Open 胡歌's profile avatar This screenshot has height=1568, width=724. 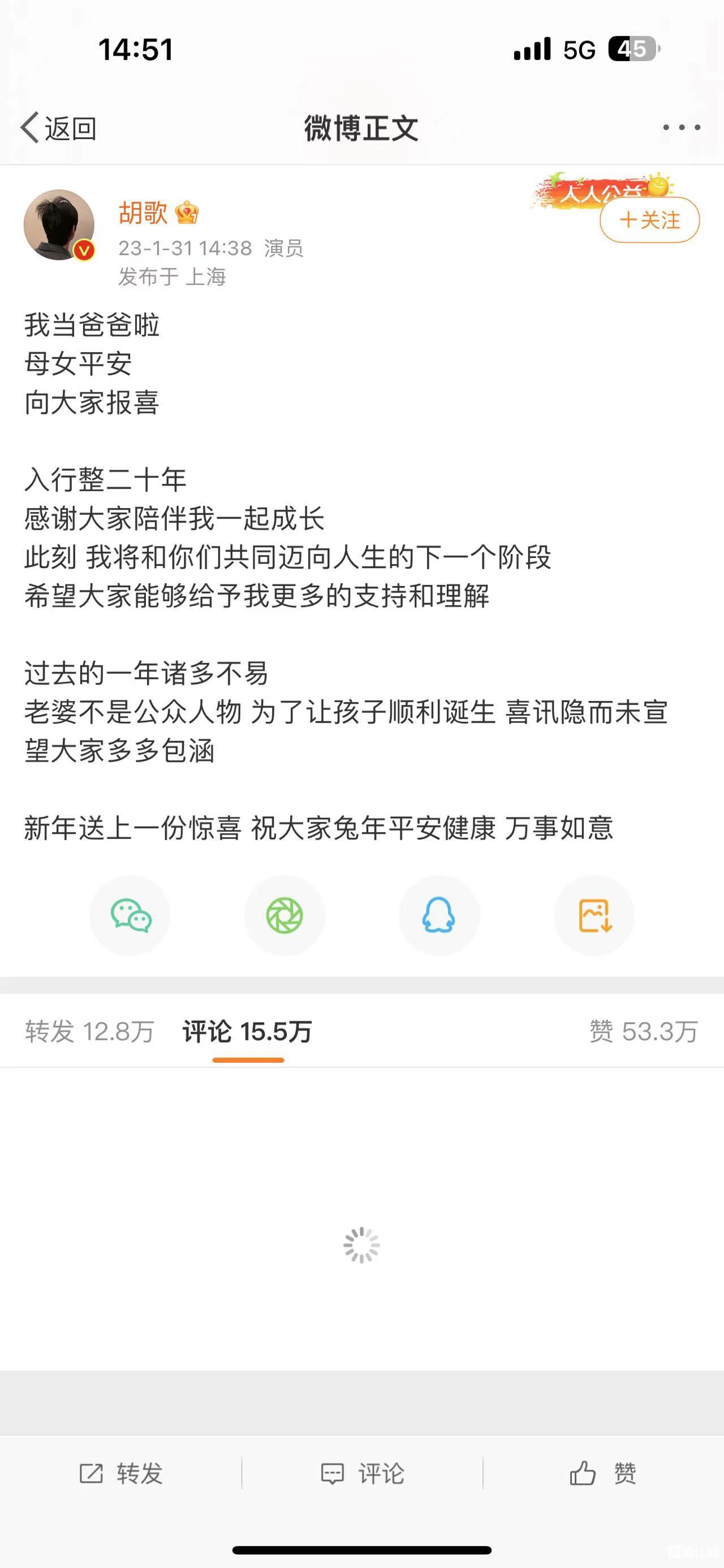(59, 224)
